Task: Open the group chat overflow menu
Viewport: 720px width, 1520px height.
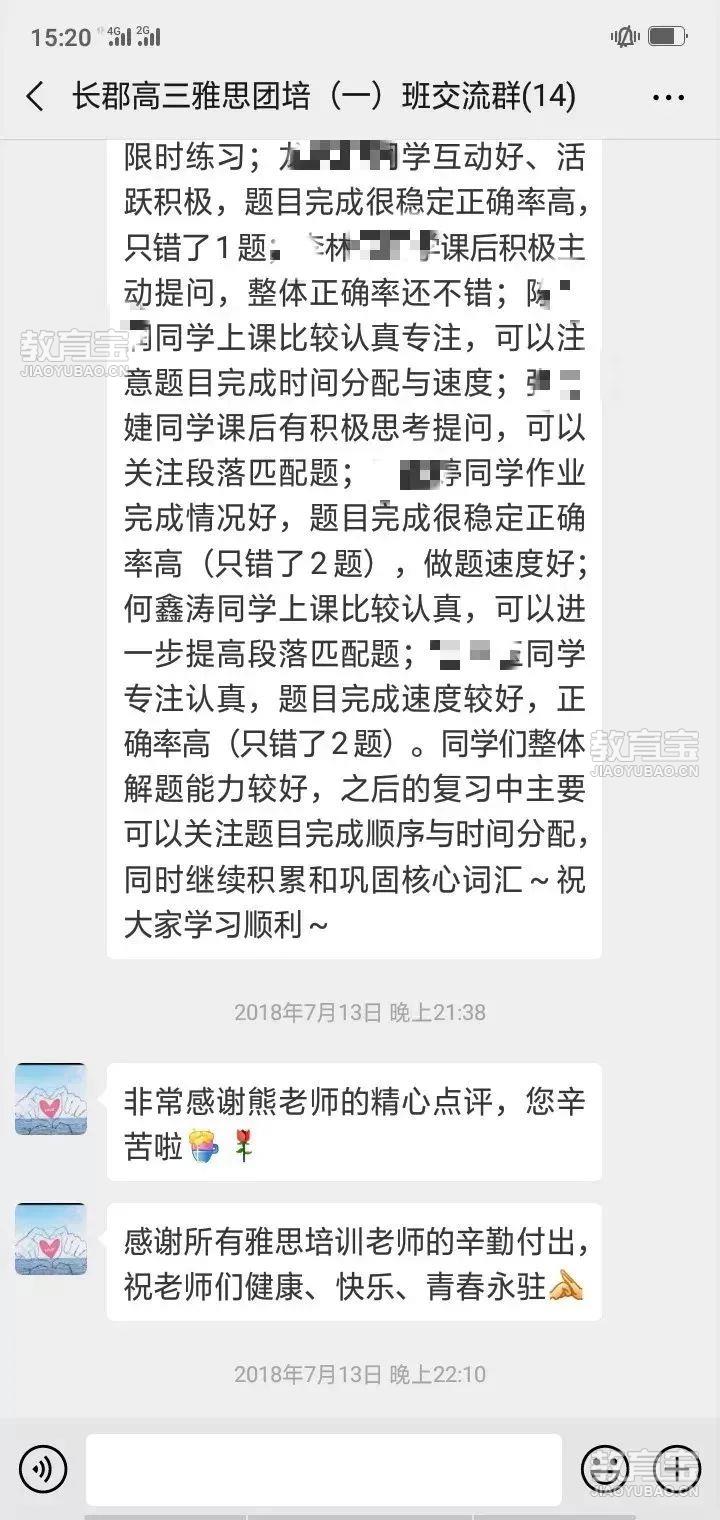Action: [667, 97]
